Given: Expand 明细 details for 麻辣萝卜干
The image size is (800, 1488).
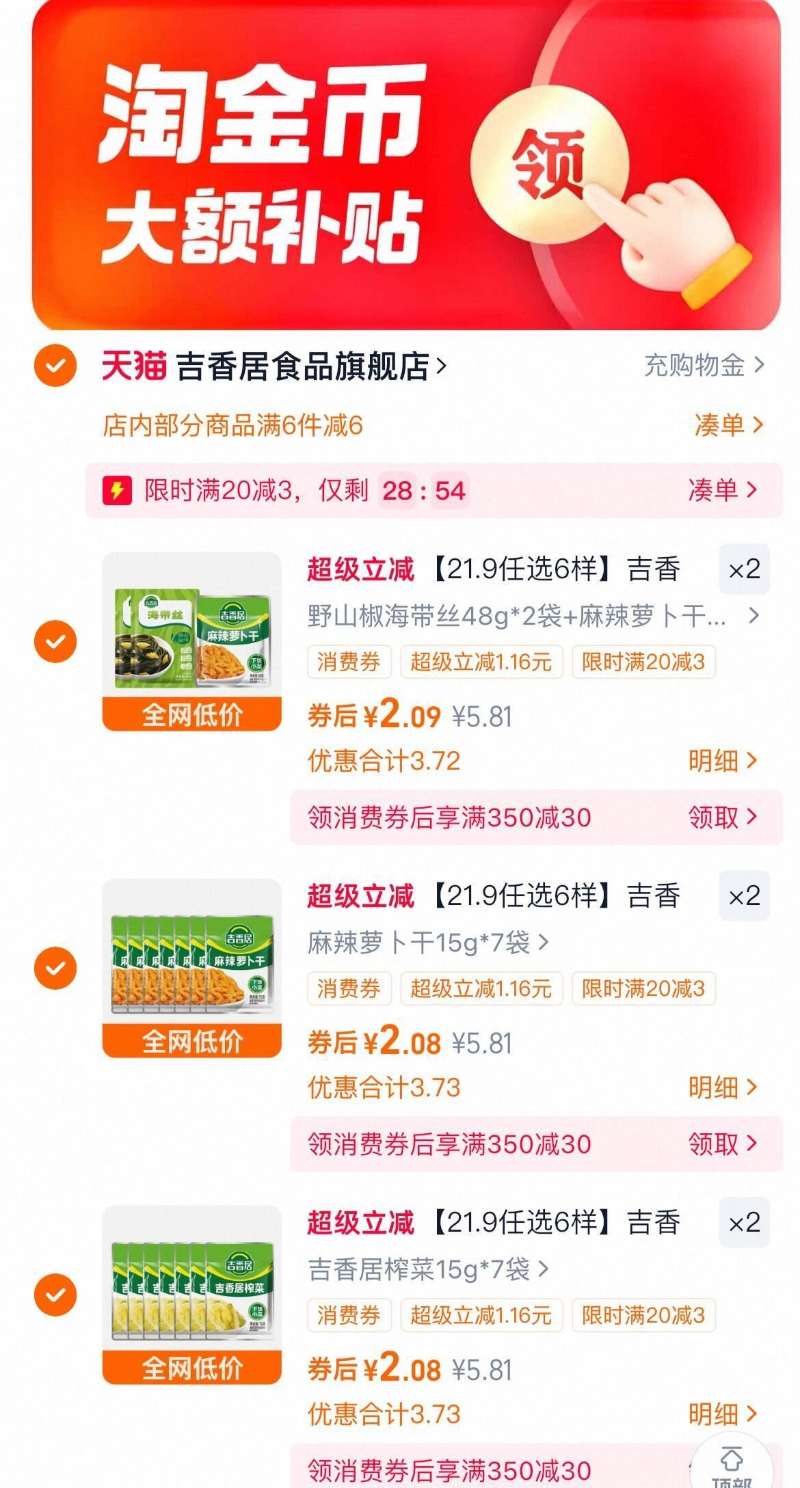Looking at the screenshot, I should click(719, 1087).
